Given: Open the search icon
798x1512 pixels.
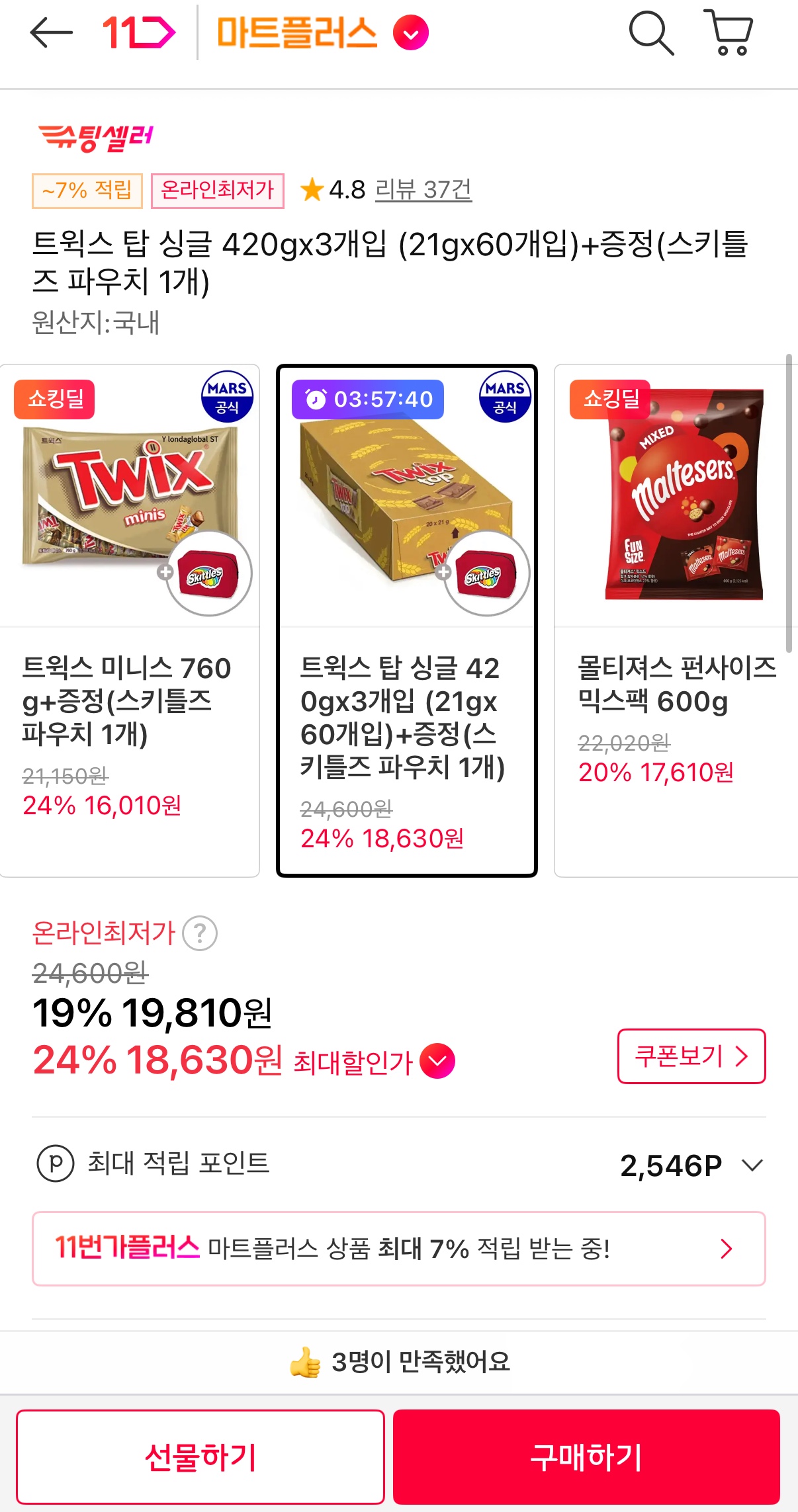Looking at the screenshot, I should pos(650,32).
